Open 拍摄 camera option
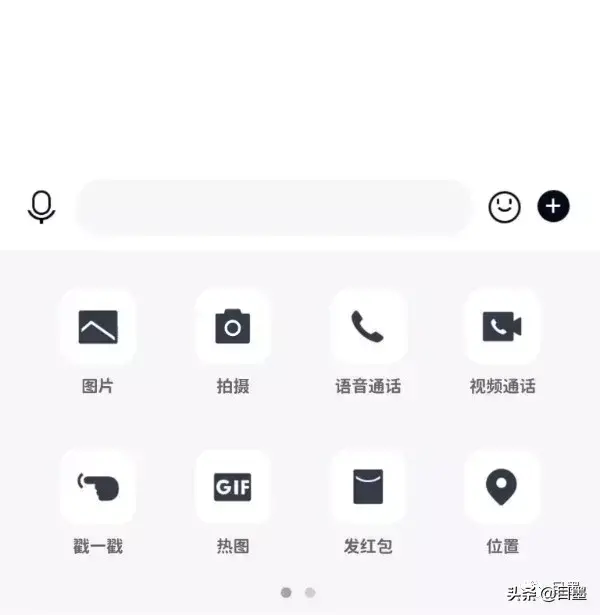This screenshot has height=615, width=600. 233,327
